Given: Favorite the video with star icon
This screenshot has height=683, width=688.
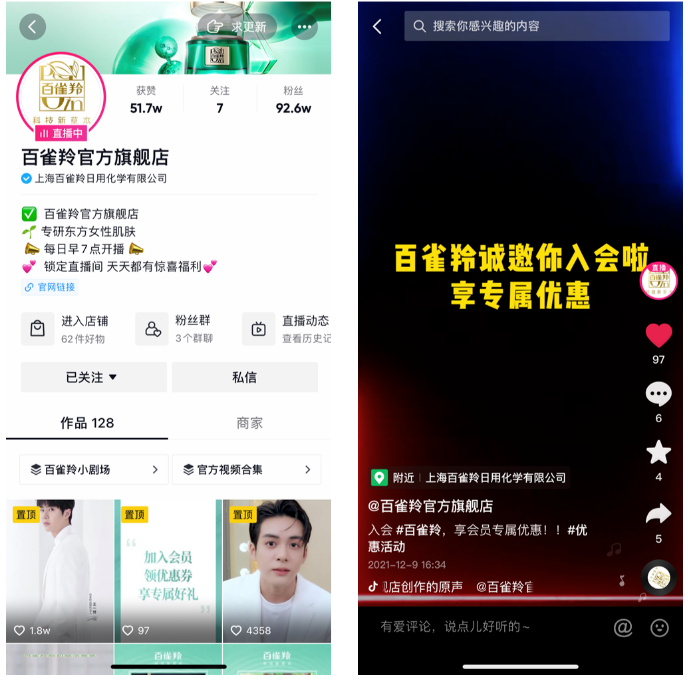Looking at the screenshot, I should click(658, 453).
